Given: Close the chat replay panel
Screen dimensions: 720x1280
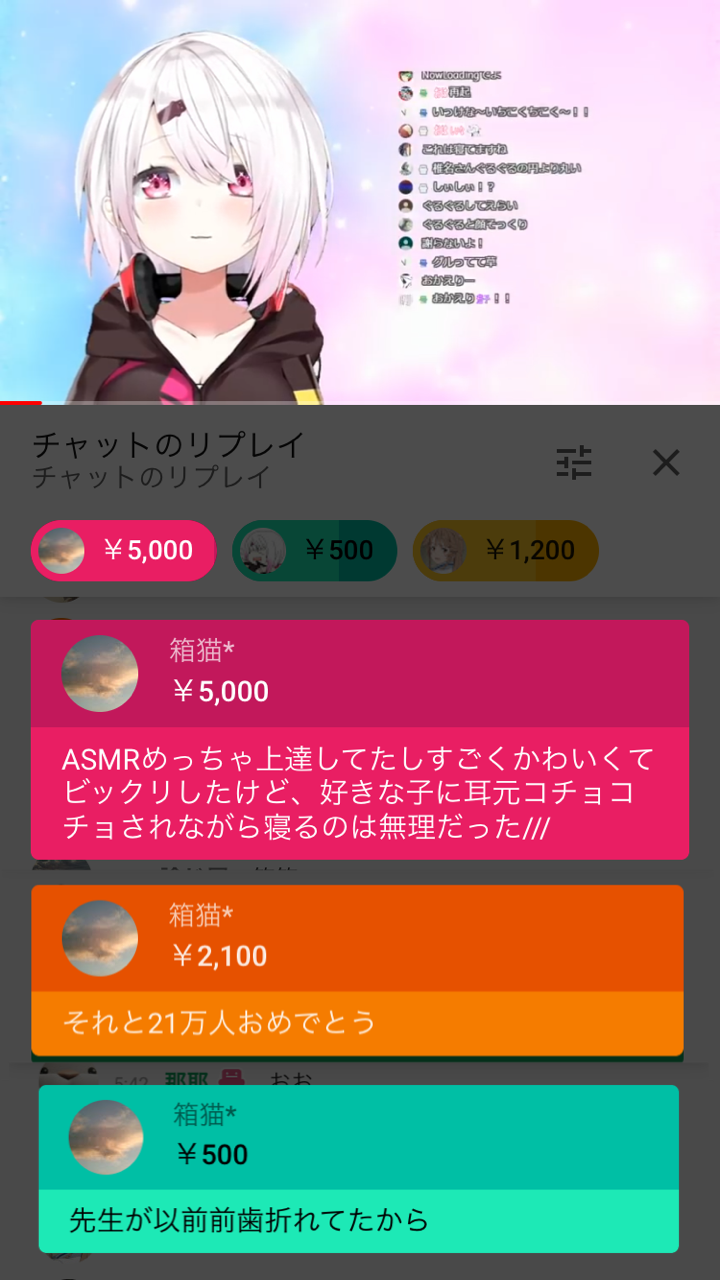Looking at the screenshot, I should [x=666, y=462].
